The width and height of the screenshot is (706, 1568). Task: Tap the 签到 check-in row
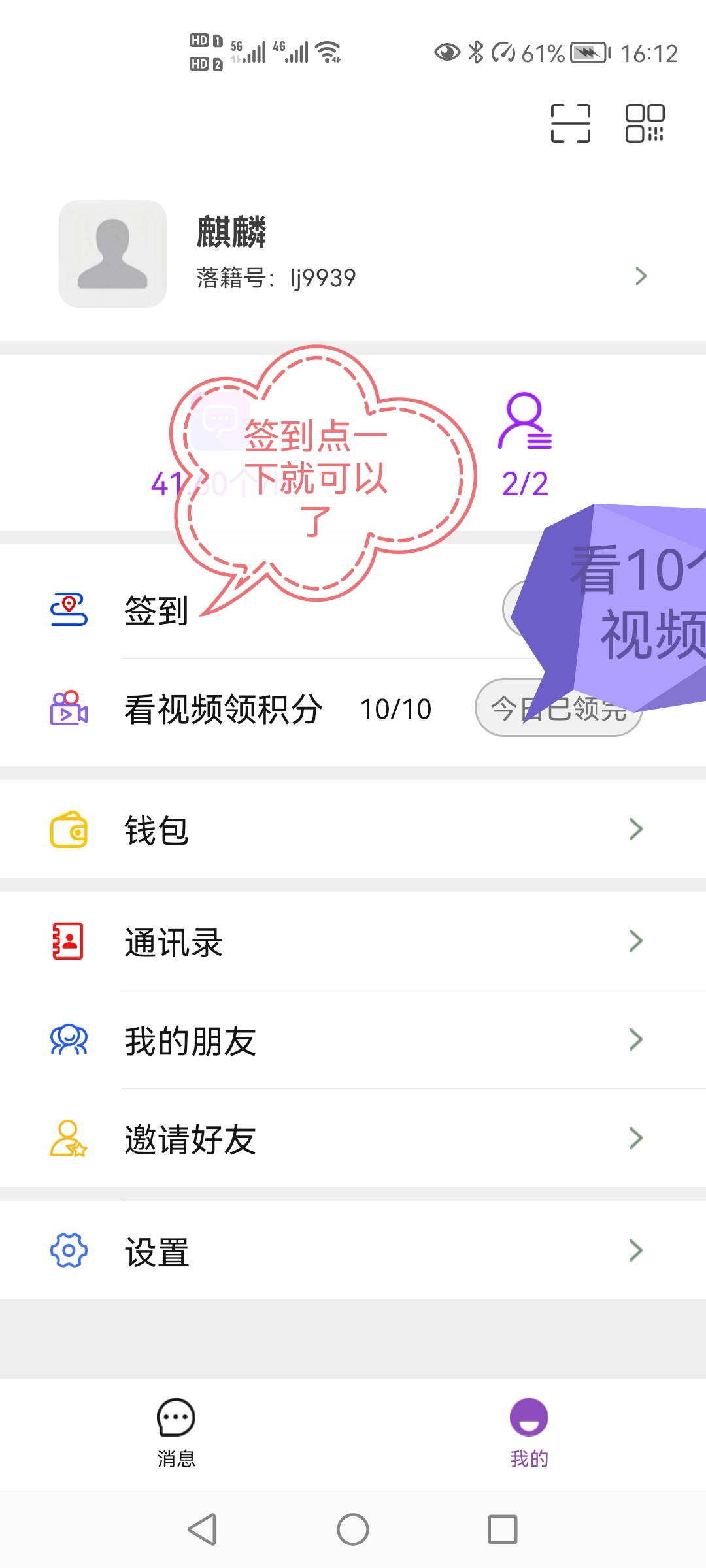(157, 611)
